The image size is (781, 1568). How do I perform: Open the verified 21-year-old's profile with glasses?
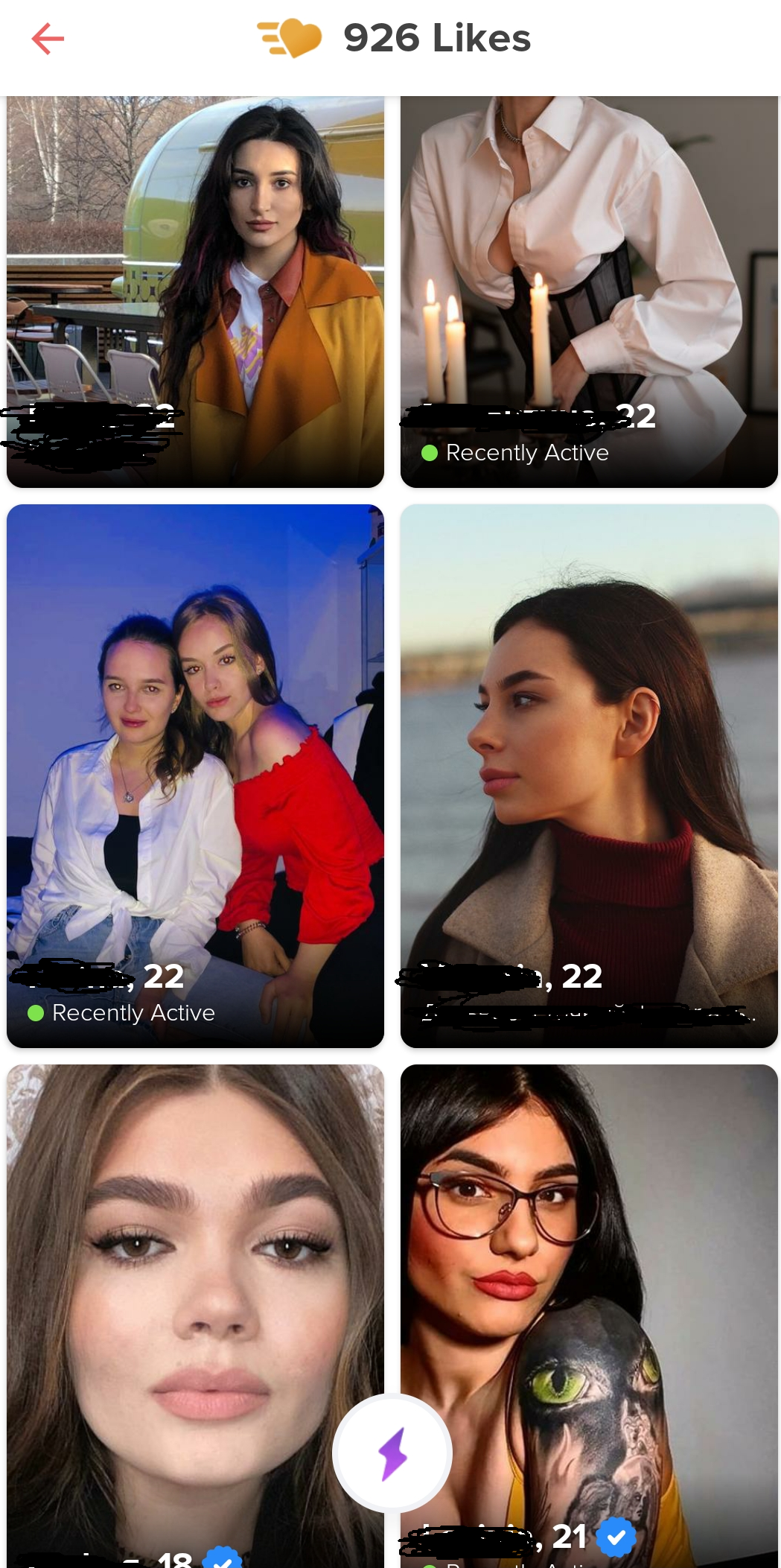click(589, 1316)
